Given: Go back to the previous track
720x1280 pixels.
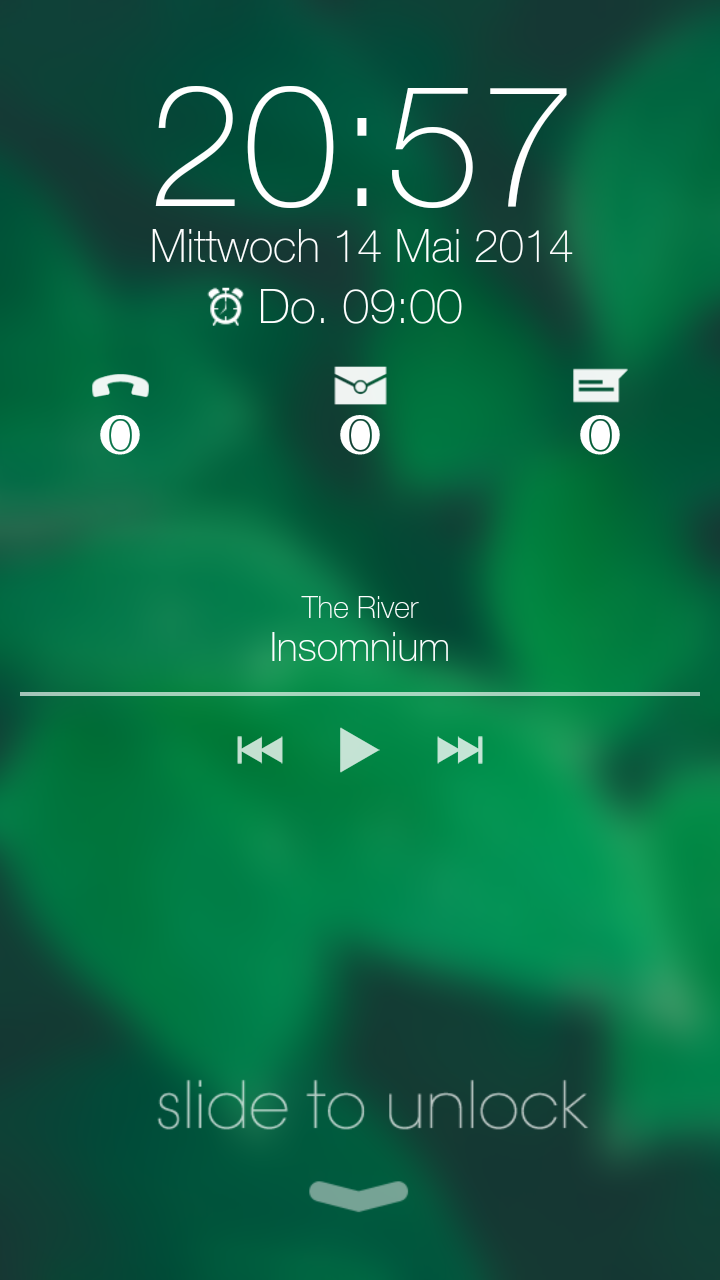Looking at the screenshot, I should pyautogui.click(x=260, y=749).
